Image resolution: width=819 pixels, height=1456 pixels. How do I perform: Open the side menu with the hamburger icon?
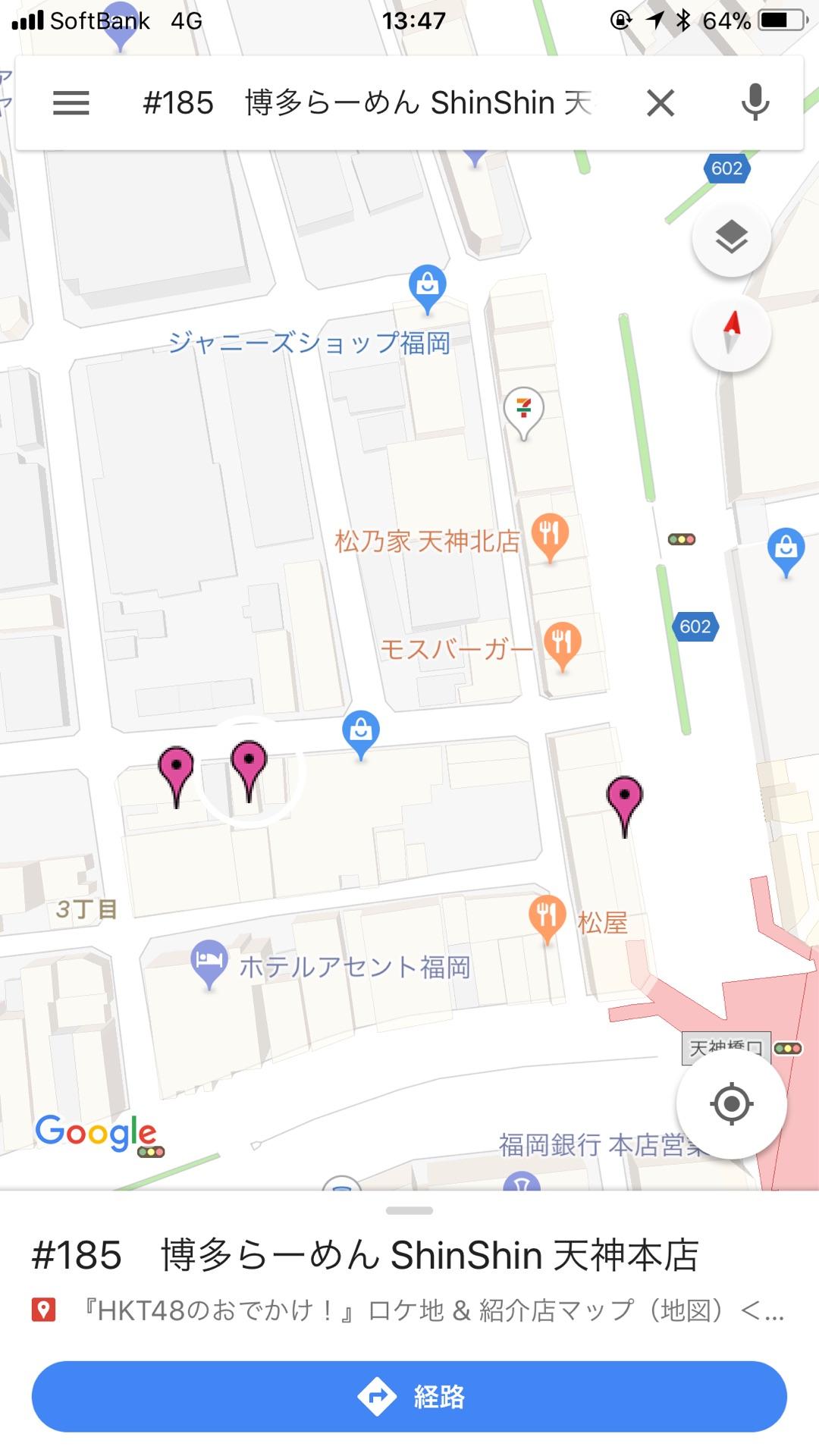71,103
